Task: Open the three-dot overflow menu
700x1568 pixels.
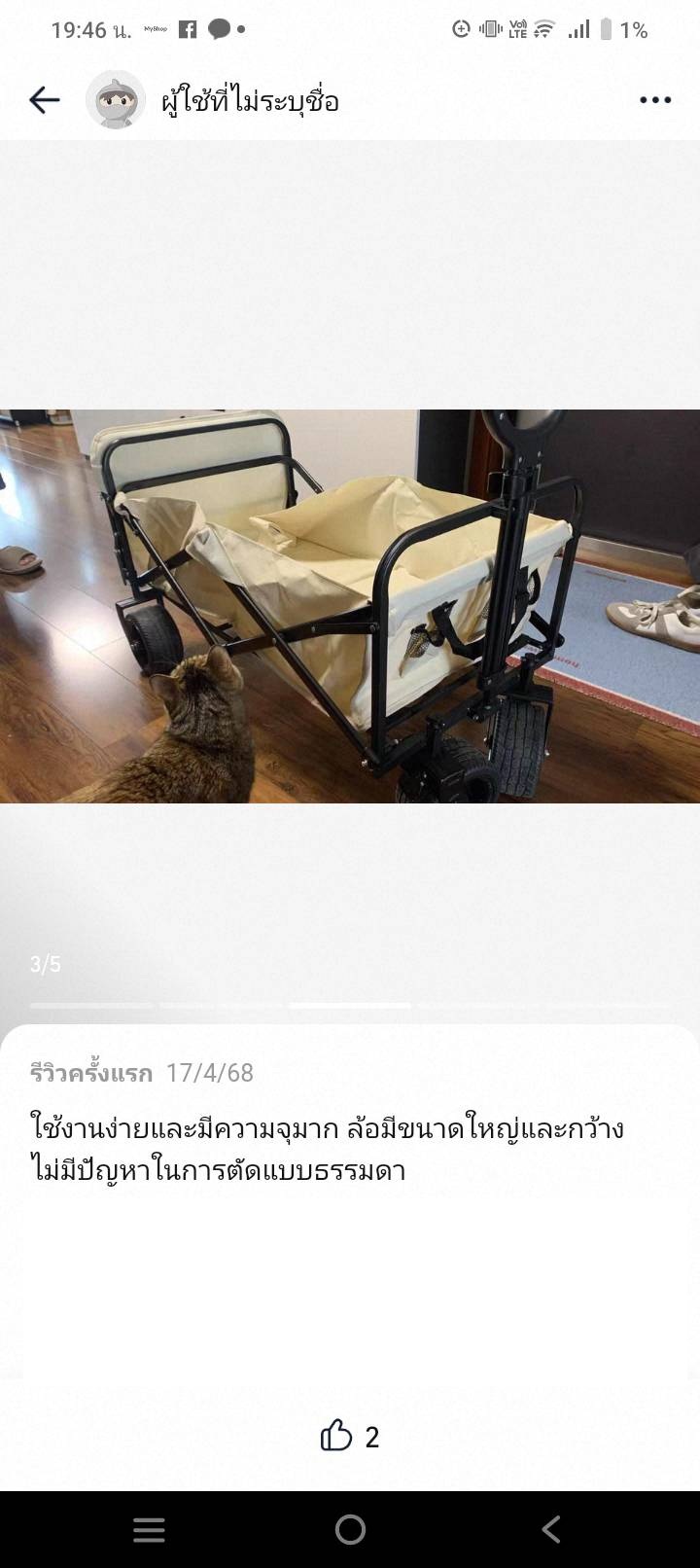Action: coord(655,99)
